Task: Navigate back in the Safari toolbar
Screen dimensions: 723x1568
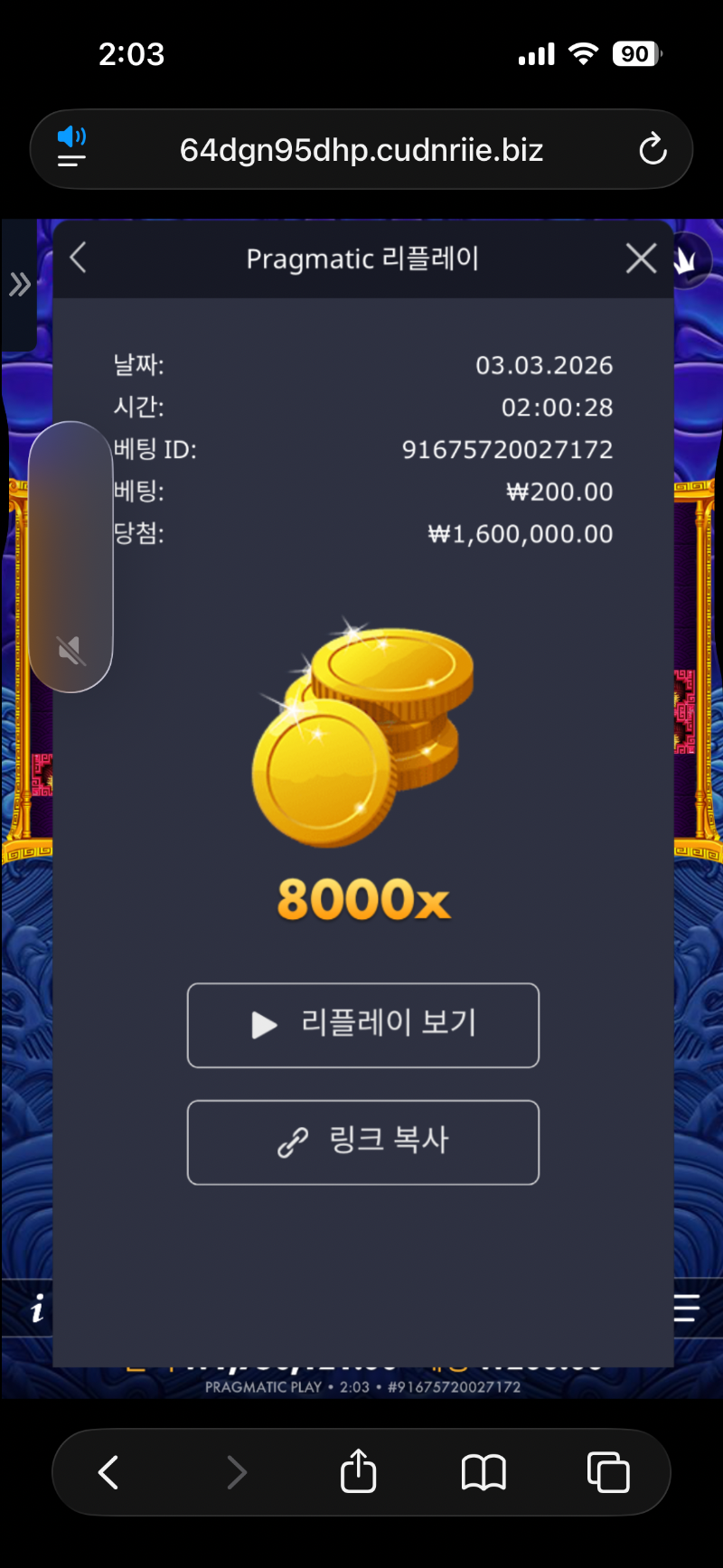Action: 108,1472
